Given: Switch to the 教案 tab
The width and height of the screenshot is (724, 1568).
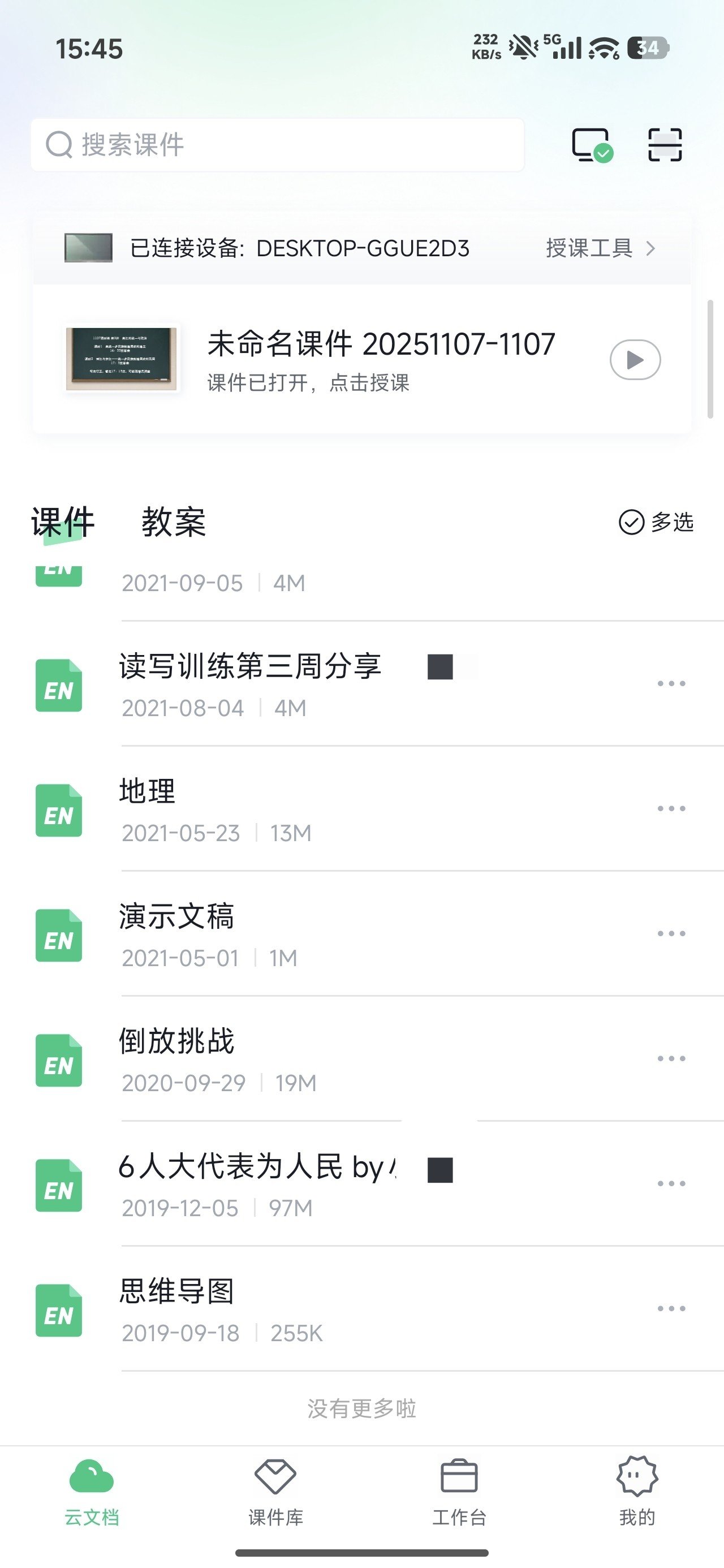Looking at the screenshot, I should pyautogui.click(x=174, y=522).
